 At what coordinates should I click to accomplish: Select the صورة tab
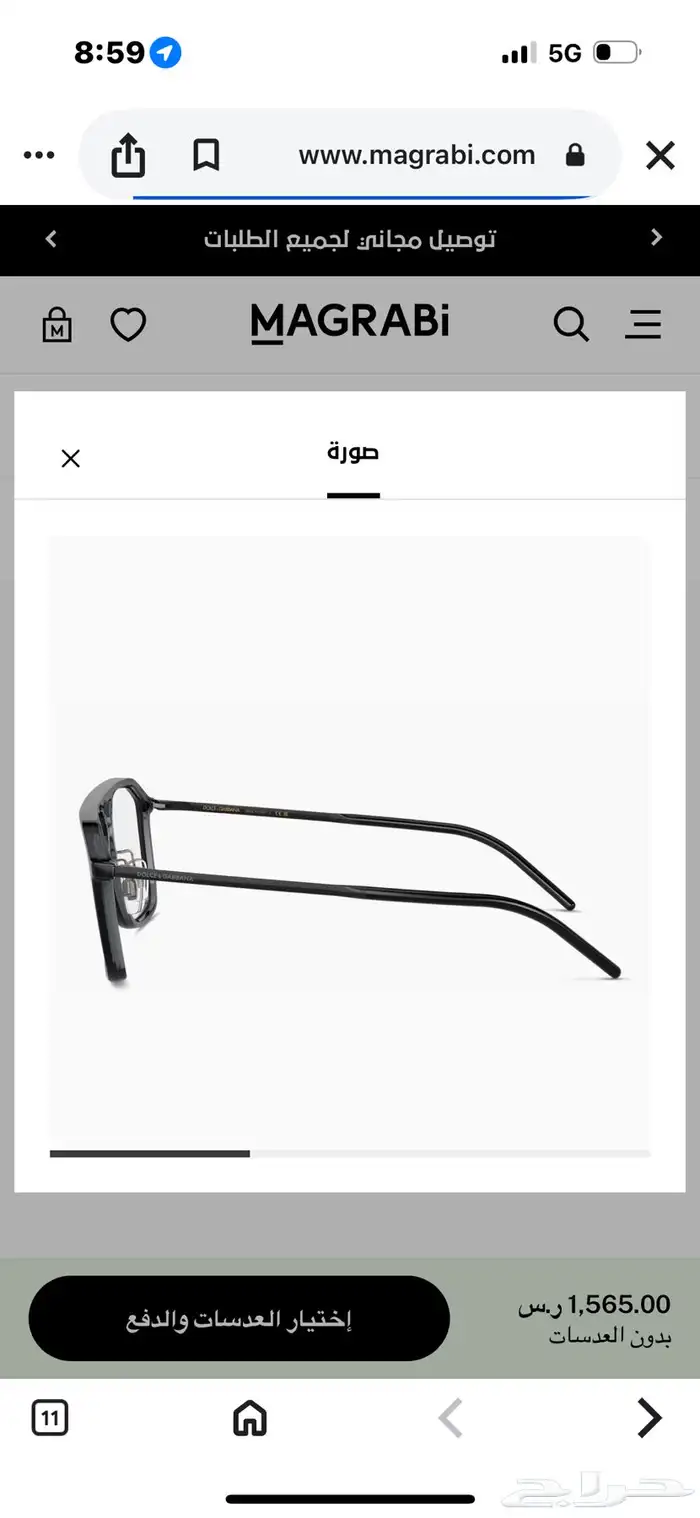click(353, 453)
